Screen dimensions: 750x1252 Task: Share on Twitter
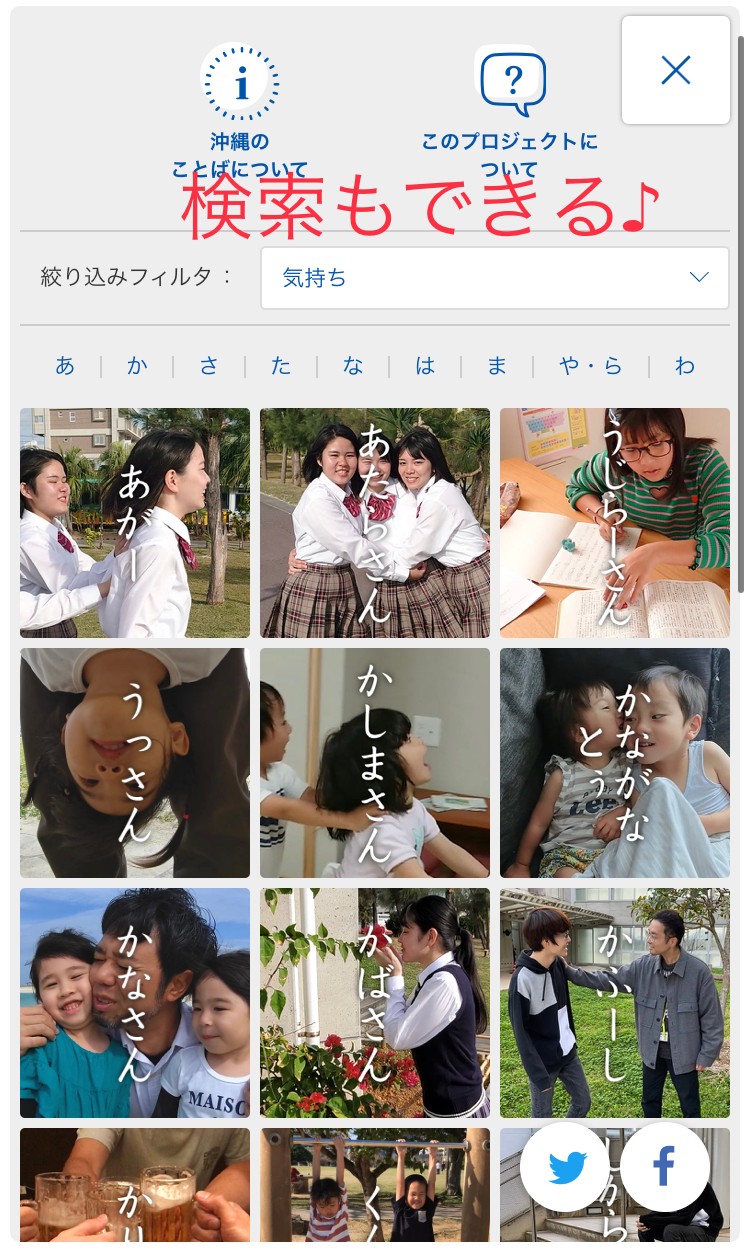[566, 1167]
